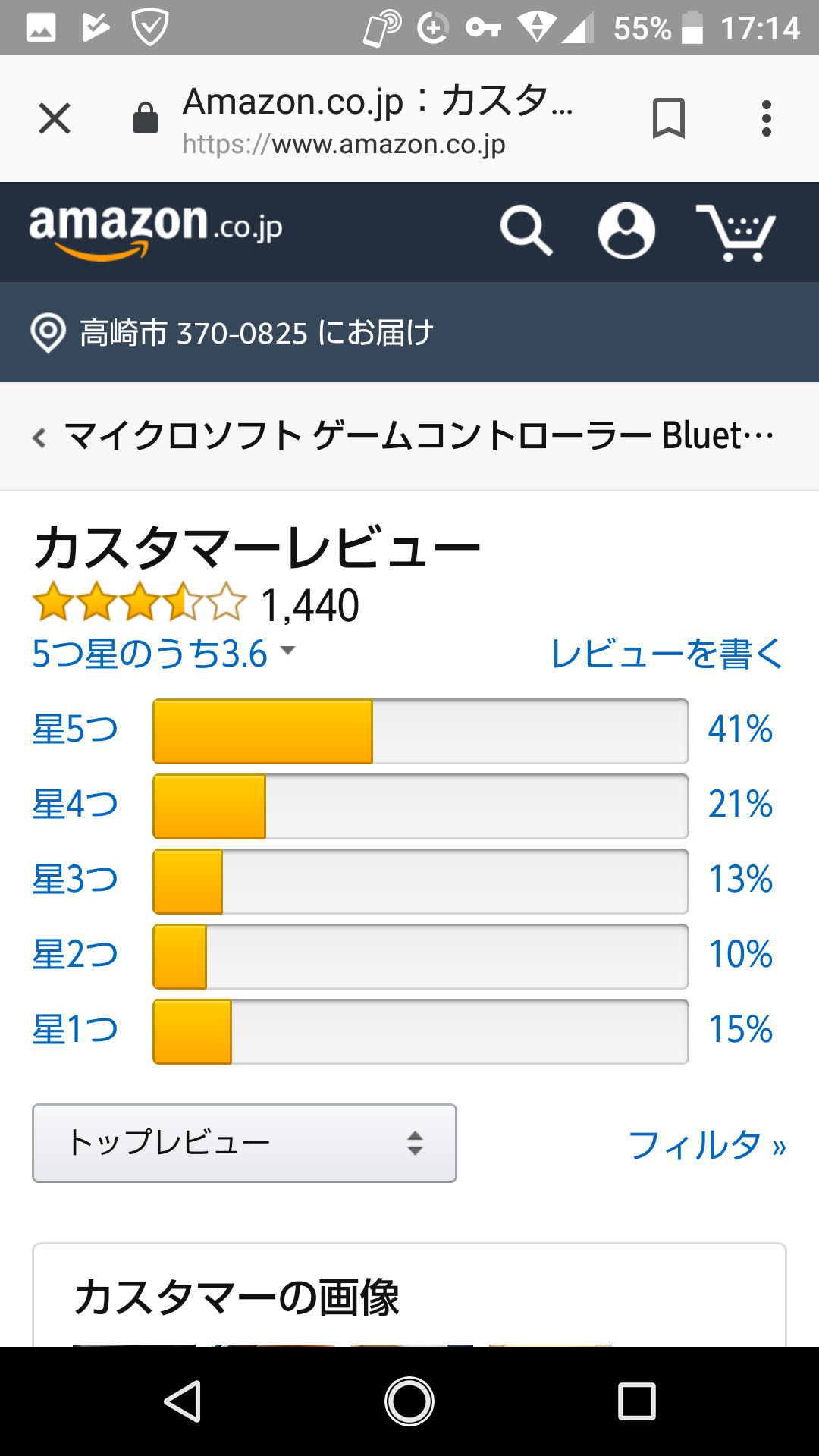Bookmark this Amazon page

tap(668, 118)
